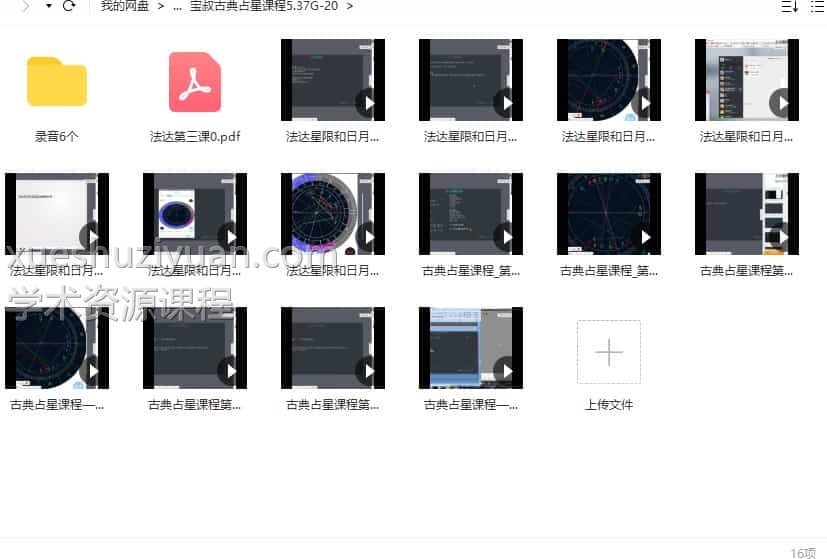Navigate forward with the arrow
Image resolution: width=827 pixels, height=559 pixels.
(26, 6)
